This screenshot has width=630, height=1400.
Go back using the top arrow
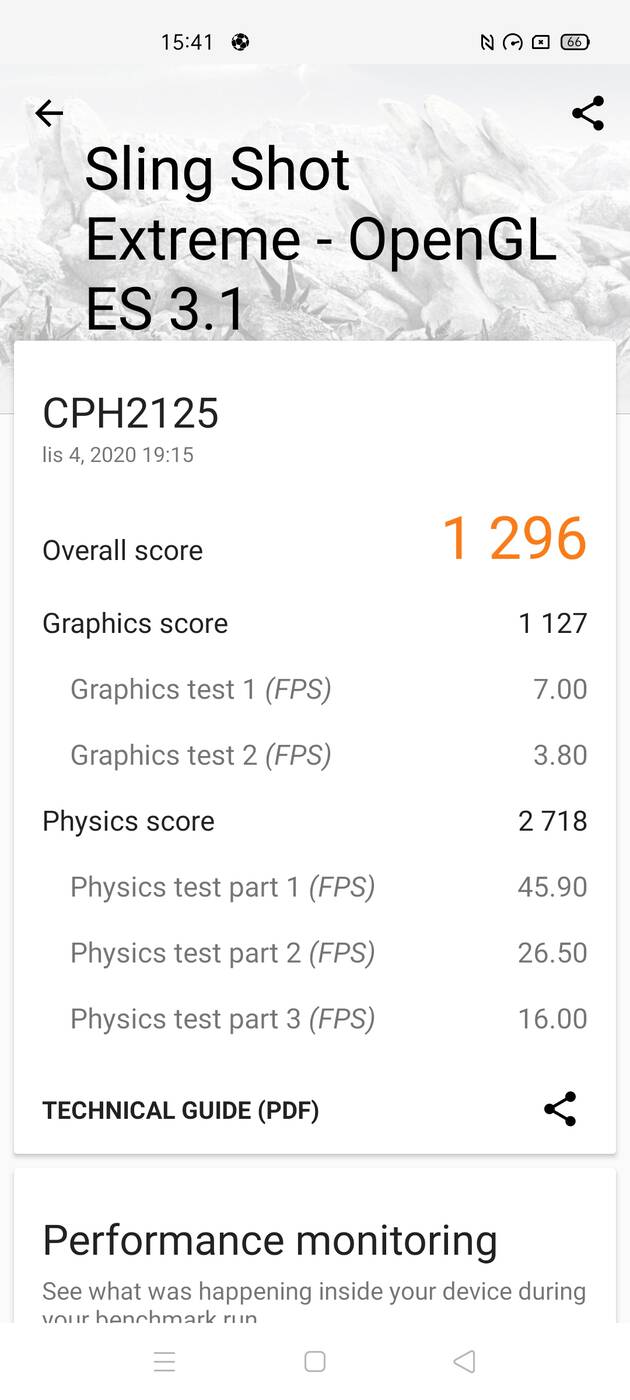tap(49, 114)
